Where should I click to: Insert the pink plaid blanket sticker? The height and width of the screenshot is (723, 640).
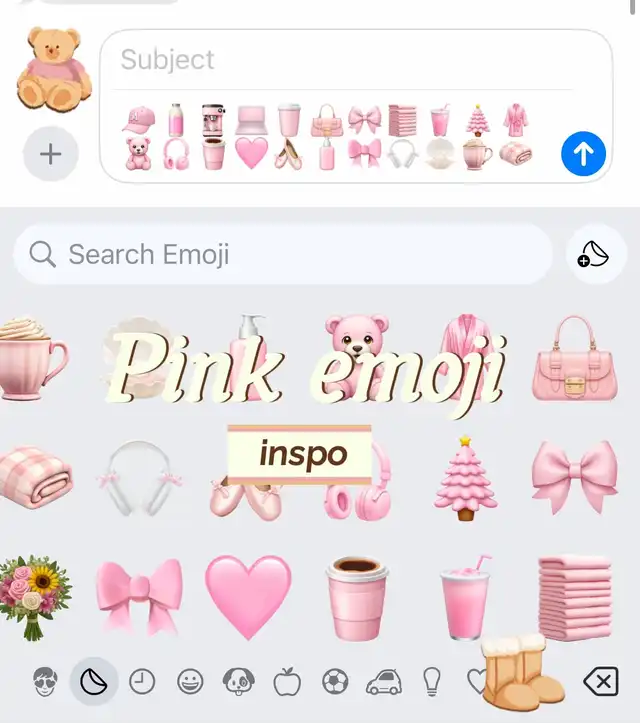pyautogui.click(x=36, y=479)
